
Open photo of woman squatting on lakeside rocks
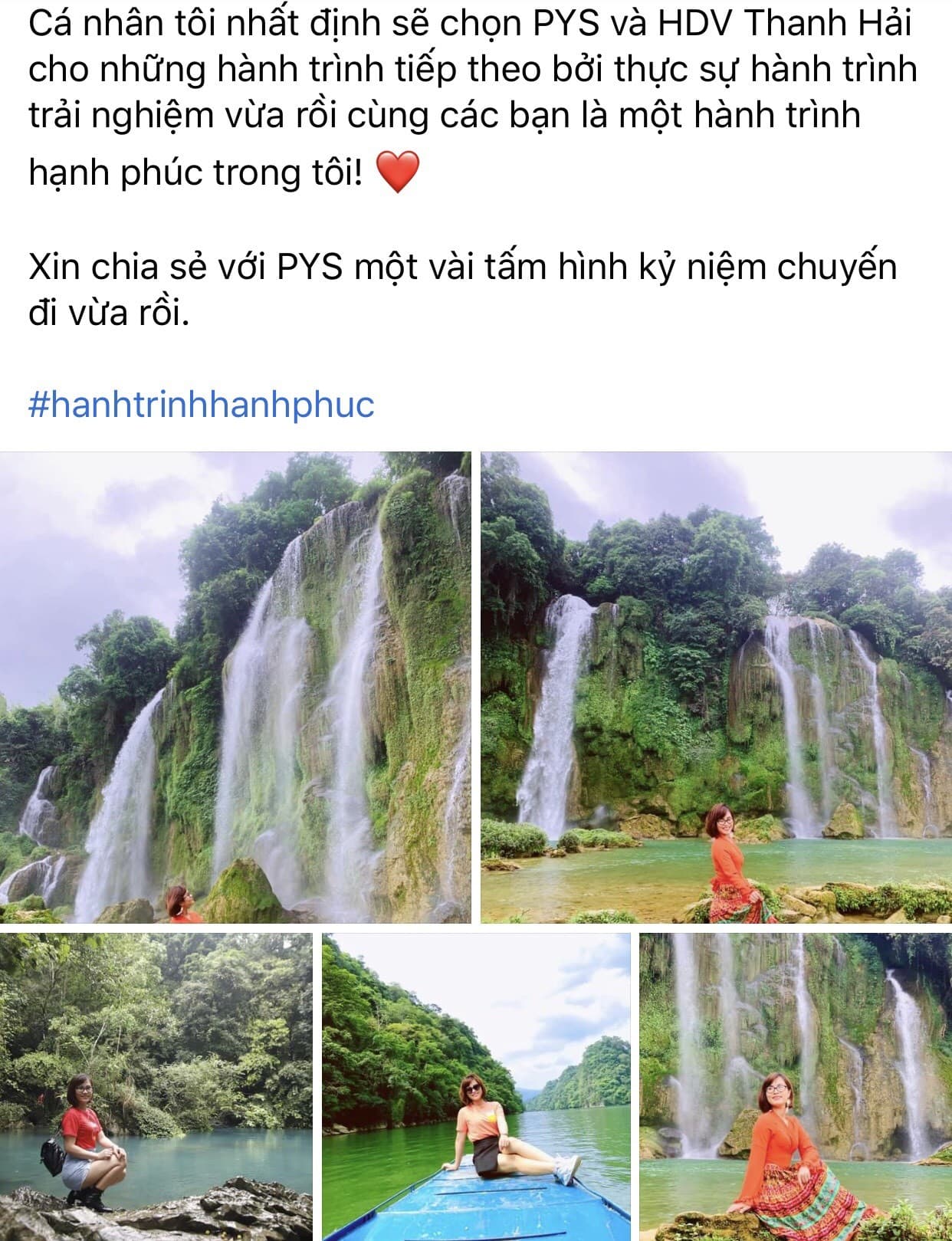156,1086
